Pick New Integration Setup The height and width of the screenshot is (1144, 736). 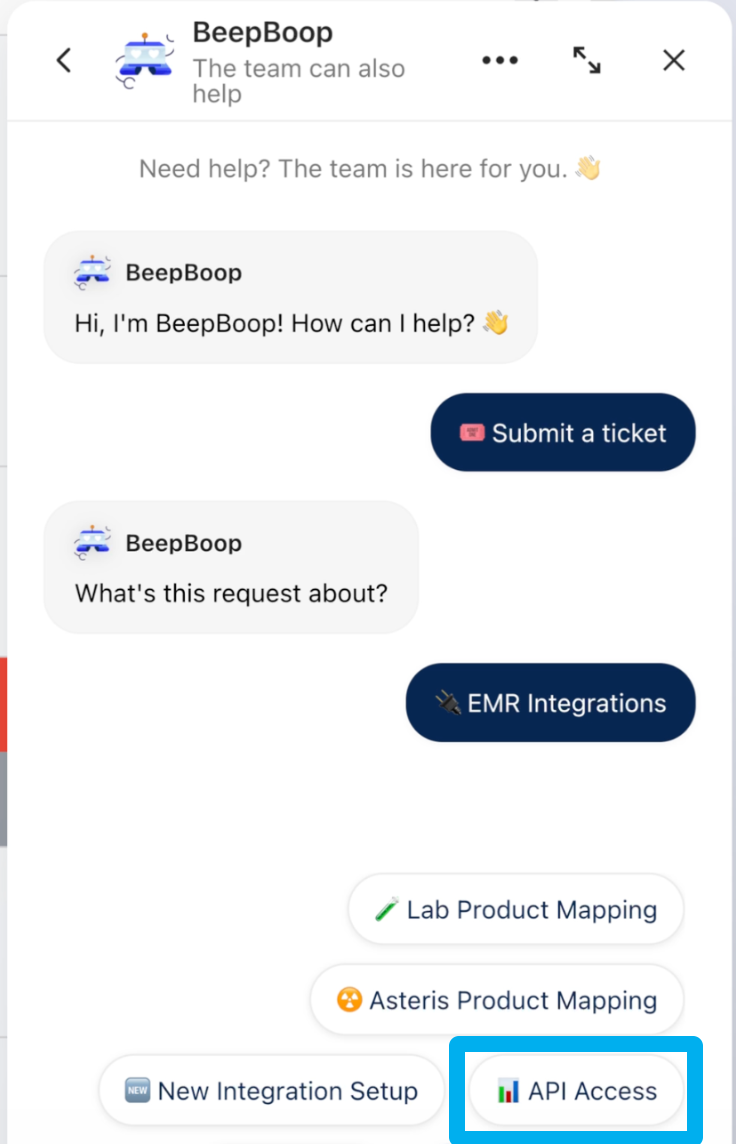click(271, 1090)
